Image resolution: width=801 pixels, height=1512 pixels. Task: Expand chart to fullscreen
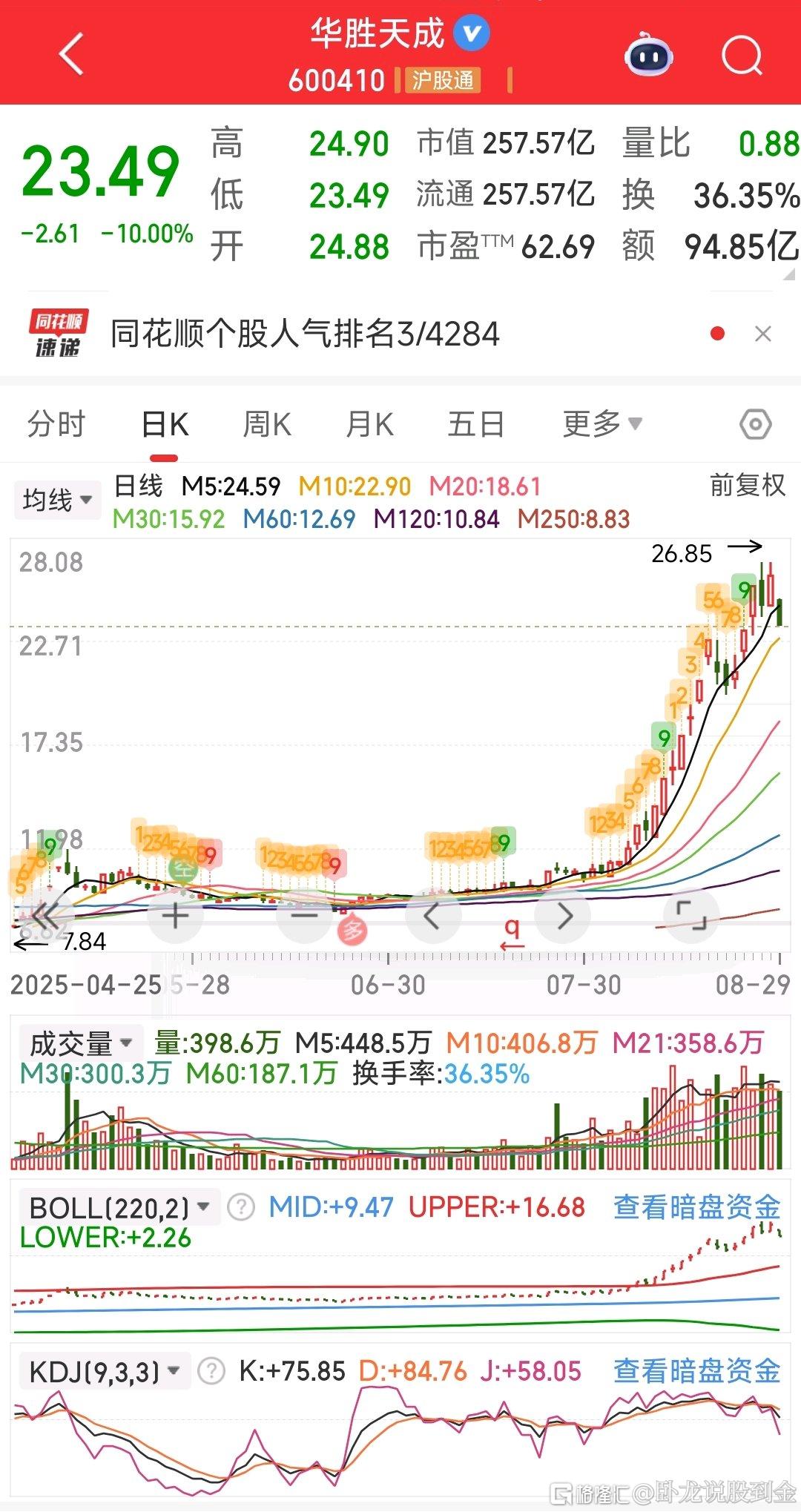pyautogui.click(x=691, y=916)
